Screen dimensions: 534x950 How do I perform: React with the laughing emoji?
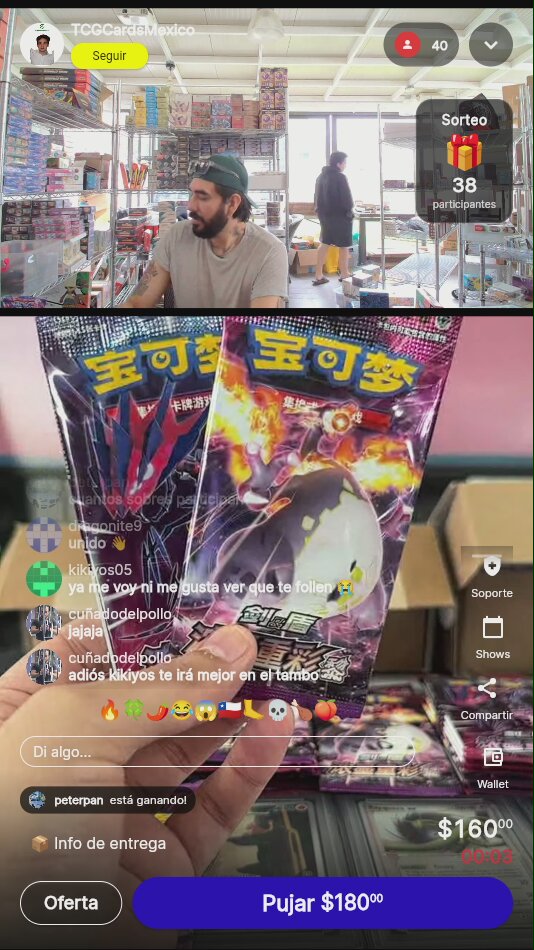[x=181, y=710]
